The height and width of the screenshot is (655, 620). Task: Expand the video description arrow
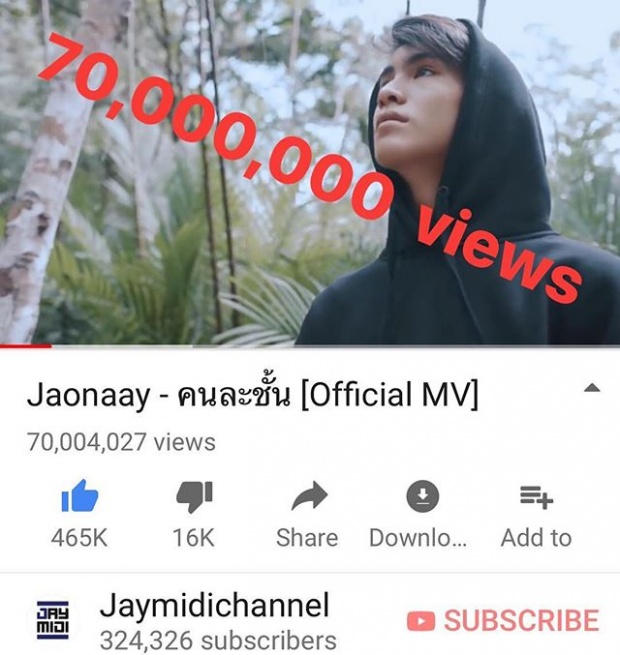(591, 388)
